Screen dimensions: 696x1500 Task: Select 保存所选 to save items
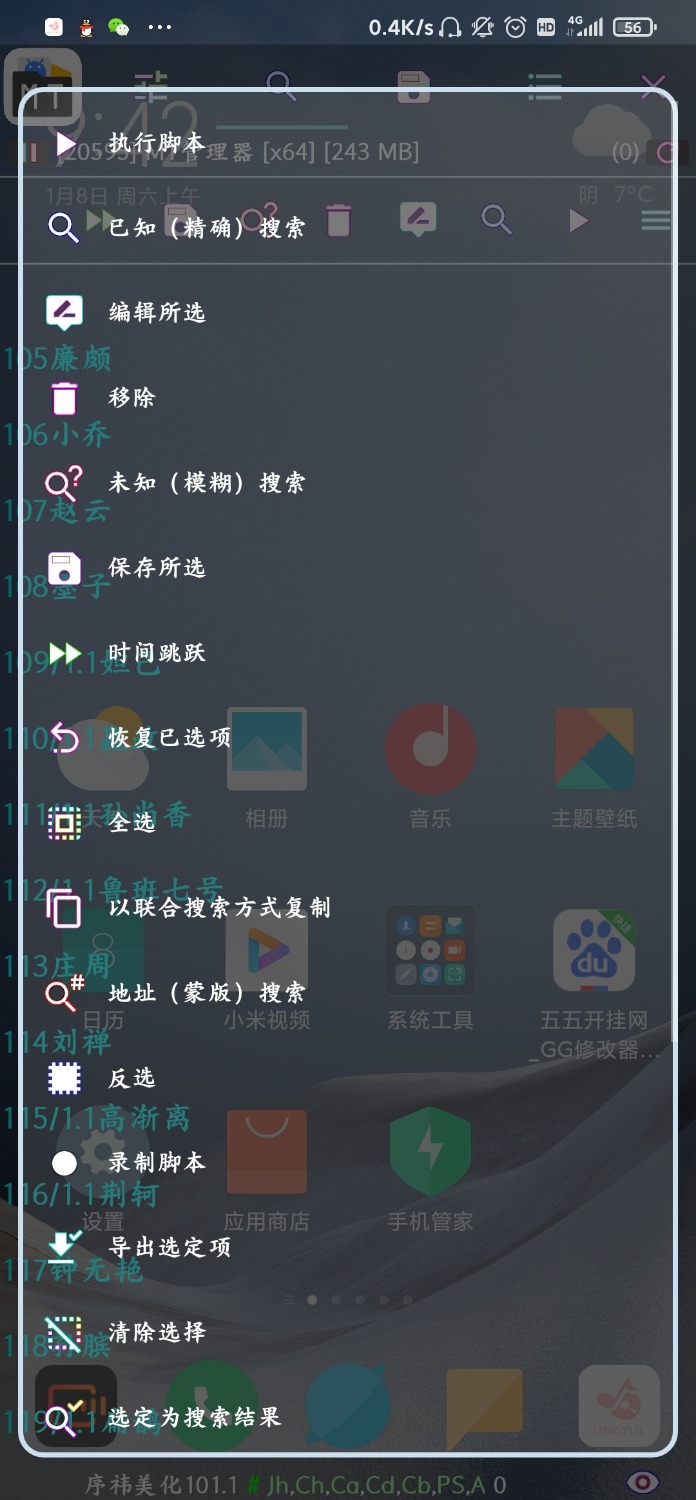(157, 568)
